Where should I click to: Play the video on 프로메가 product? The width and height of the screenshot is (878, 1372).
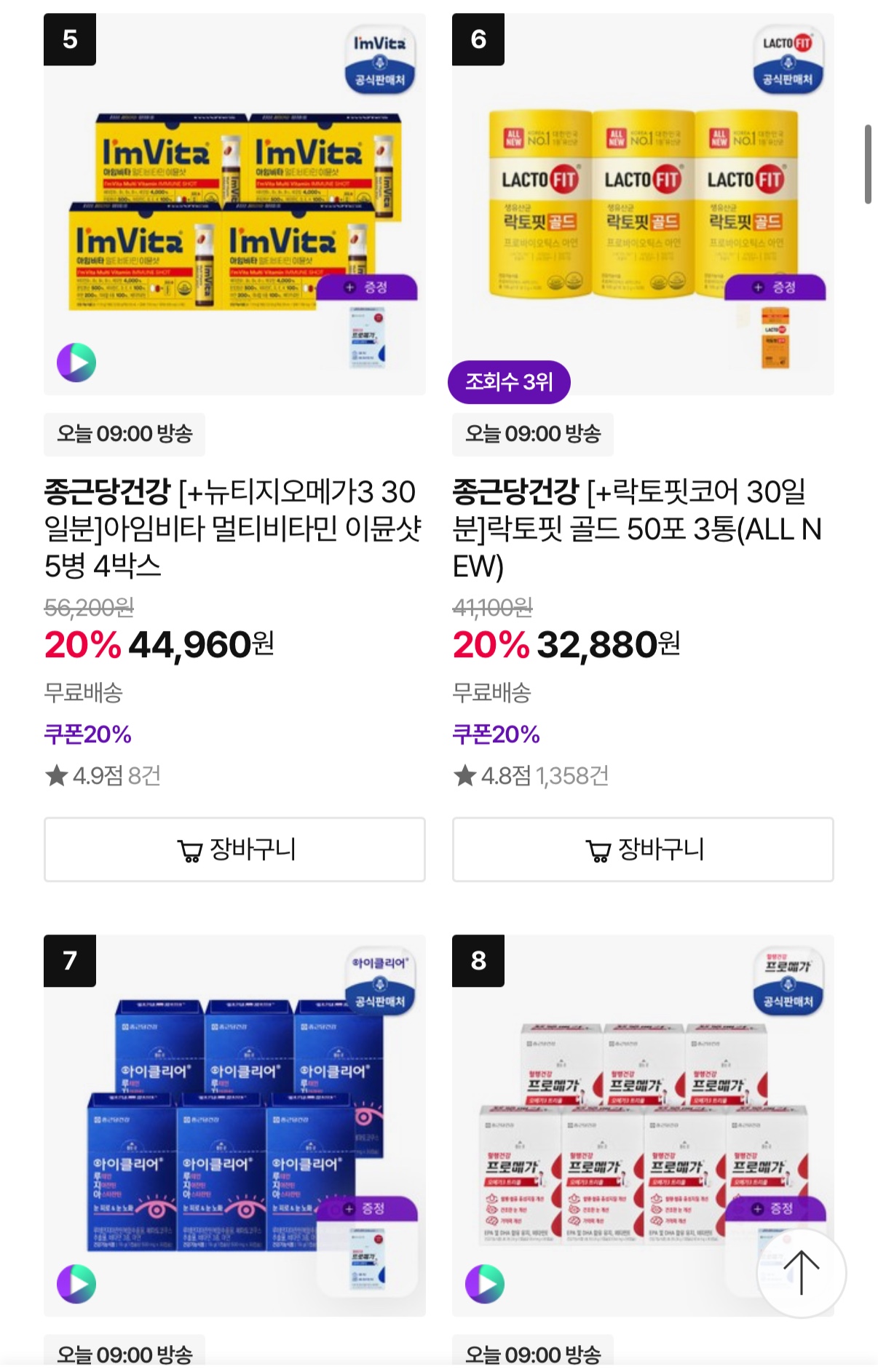485,1284
